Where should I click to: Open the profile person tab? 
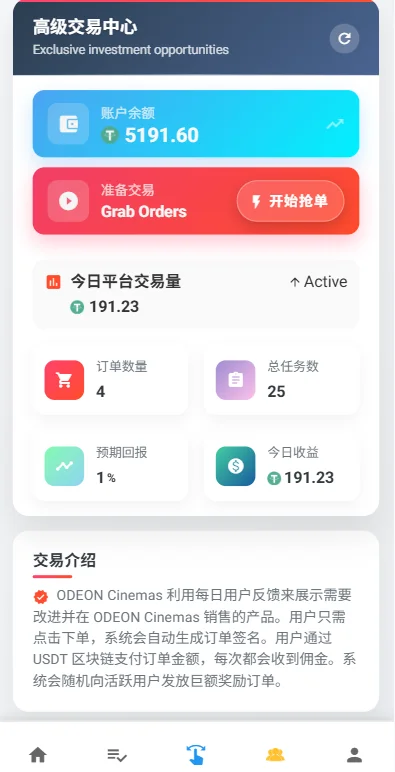tap(354, 754)
